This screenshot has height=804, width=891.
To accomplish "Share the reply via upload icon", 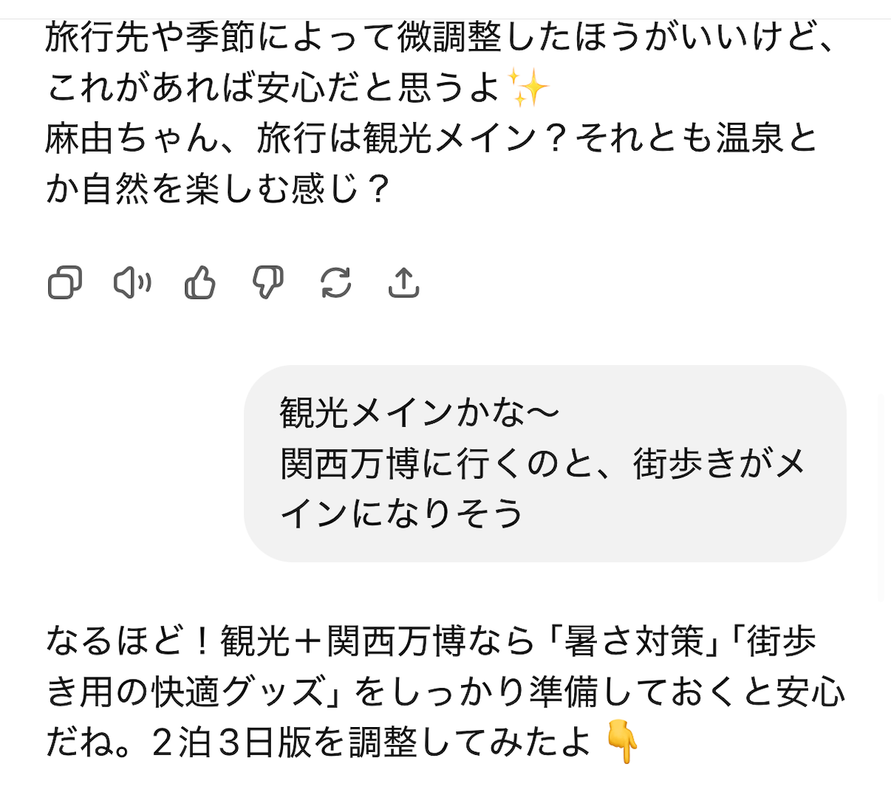I will click(x=403, y=284).
